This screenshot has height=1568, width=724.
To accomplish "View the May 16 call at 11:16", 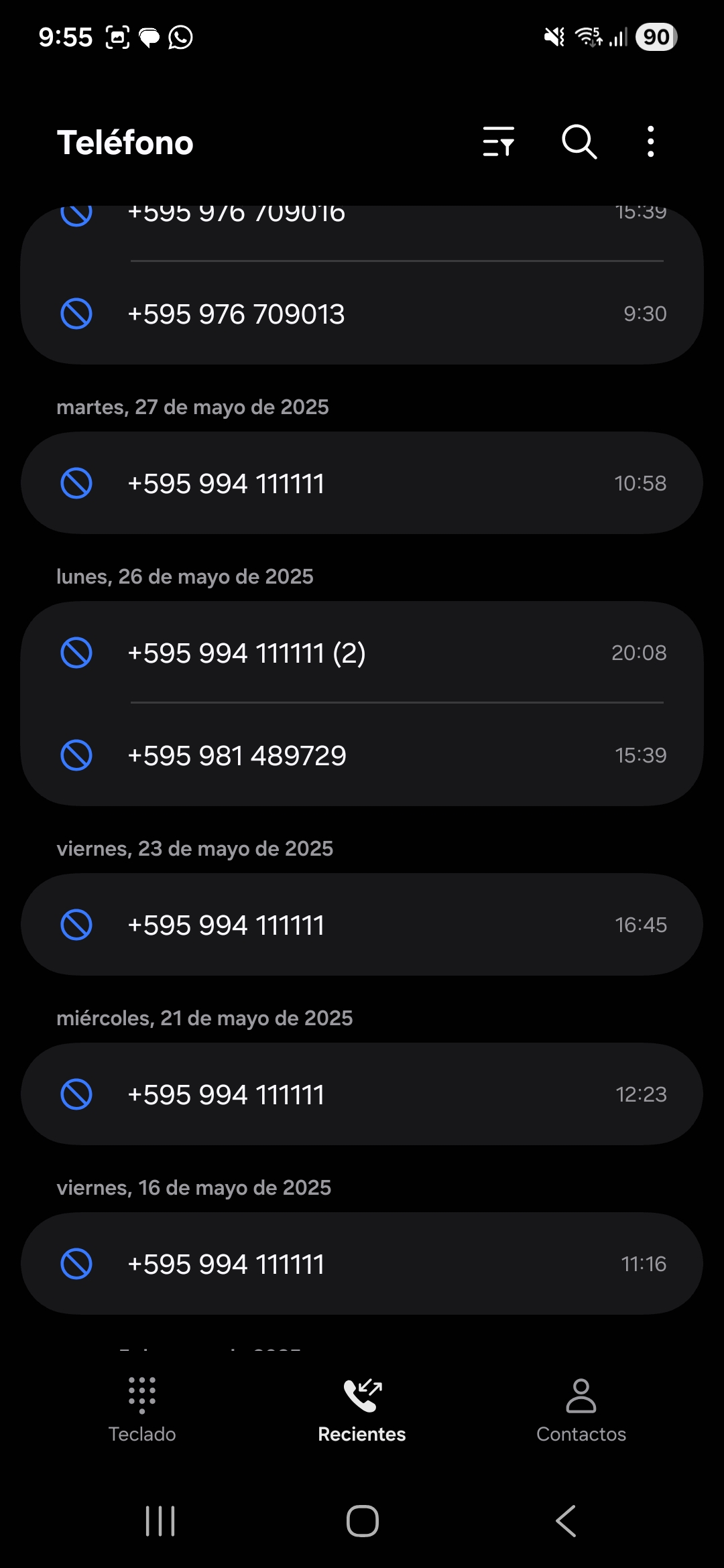I will click(x=362, y=1264).
